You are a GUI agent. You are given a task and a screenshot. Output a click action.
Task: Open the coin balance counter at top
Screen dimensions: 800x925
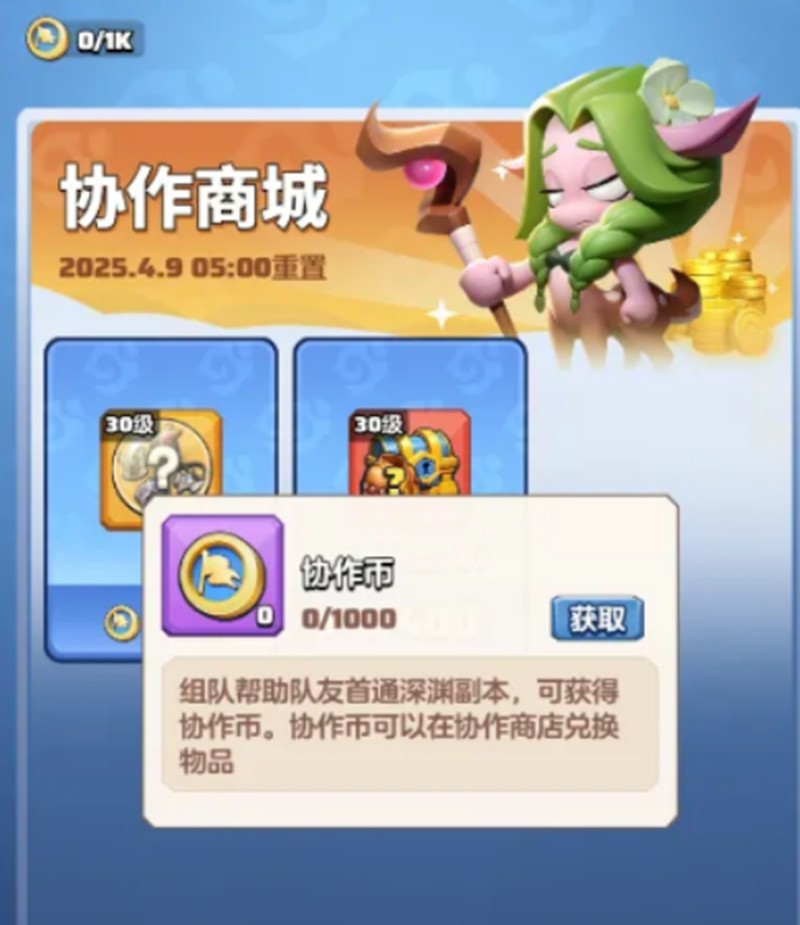(84, 39)
